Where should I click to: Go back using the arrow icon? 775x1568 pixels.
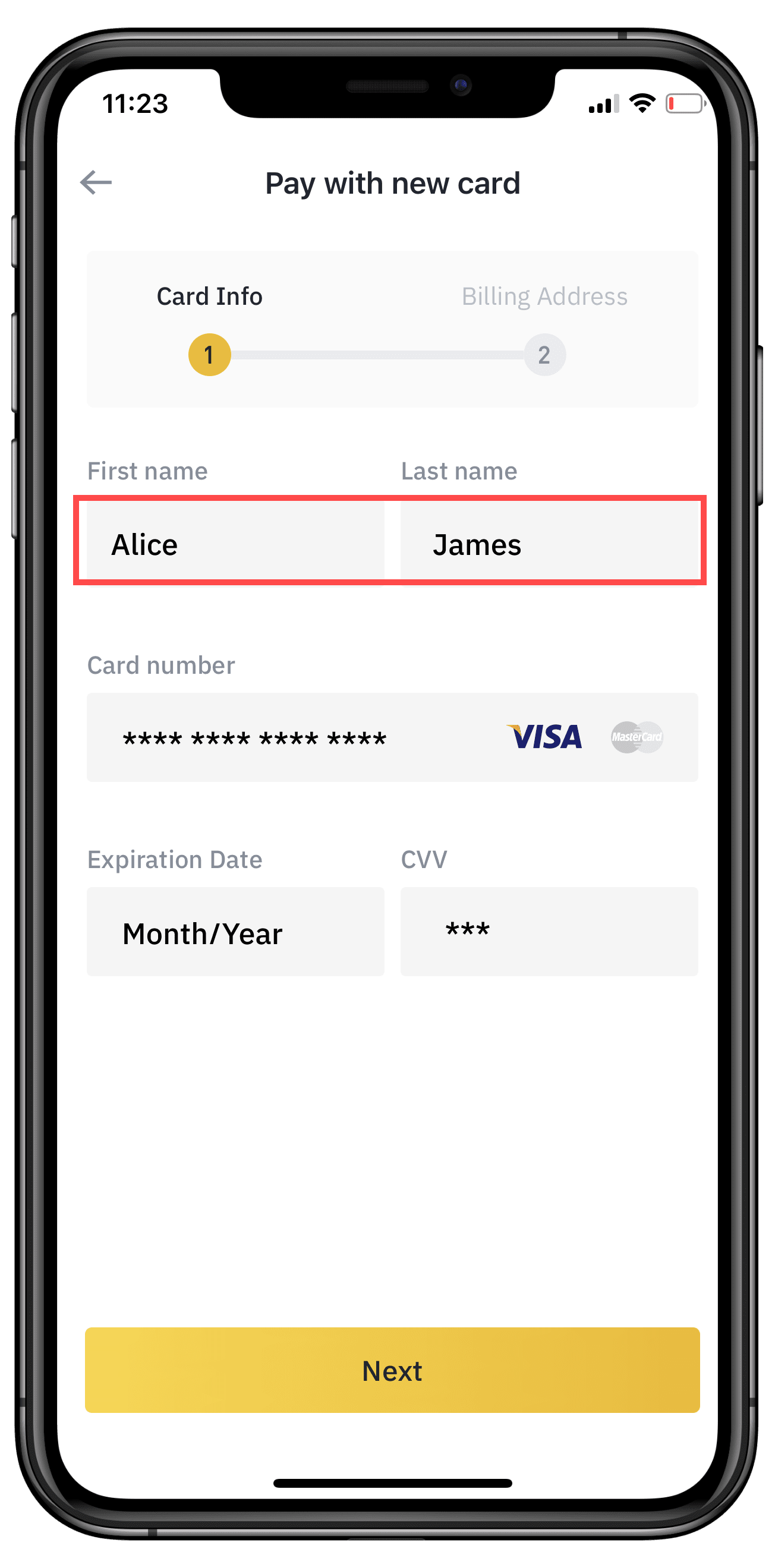96,182
